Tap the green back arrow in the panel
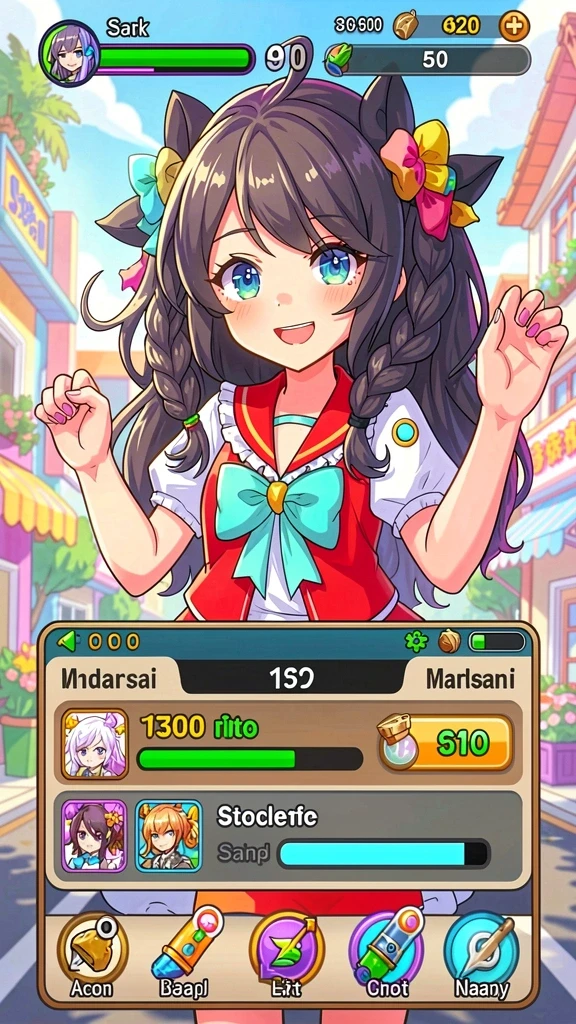This screenshot has width=576, height=1024. tap(67, 641)
